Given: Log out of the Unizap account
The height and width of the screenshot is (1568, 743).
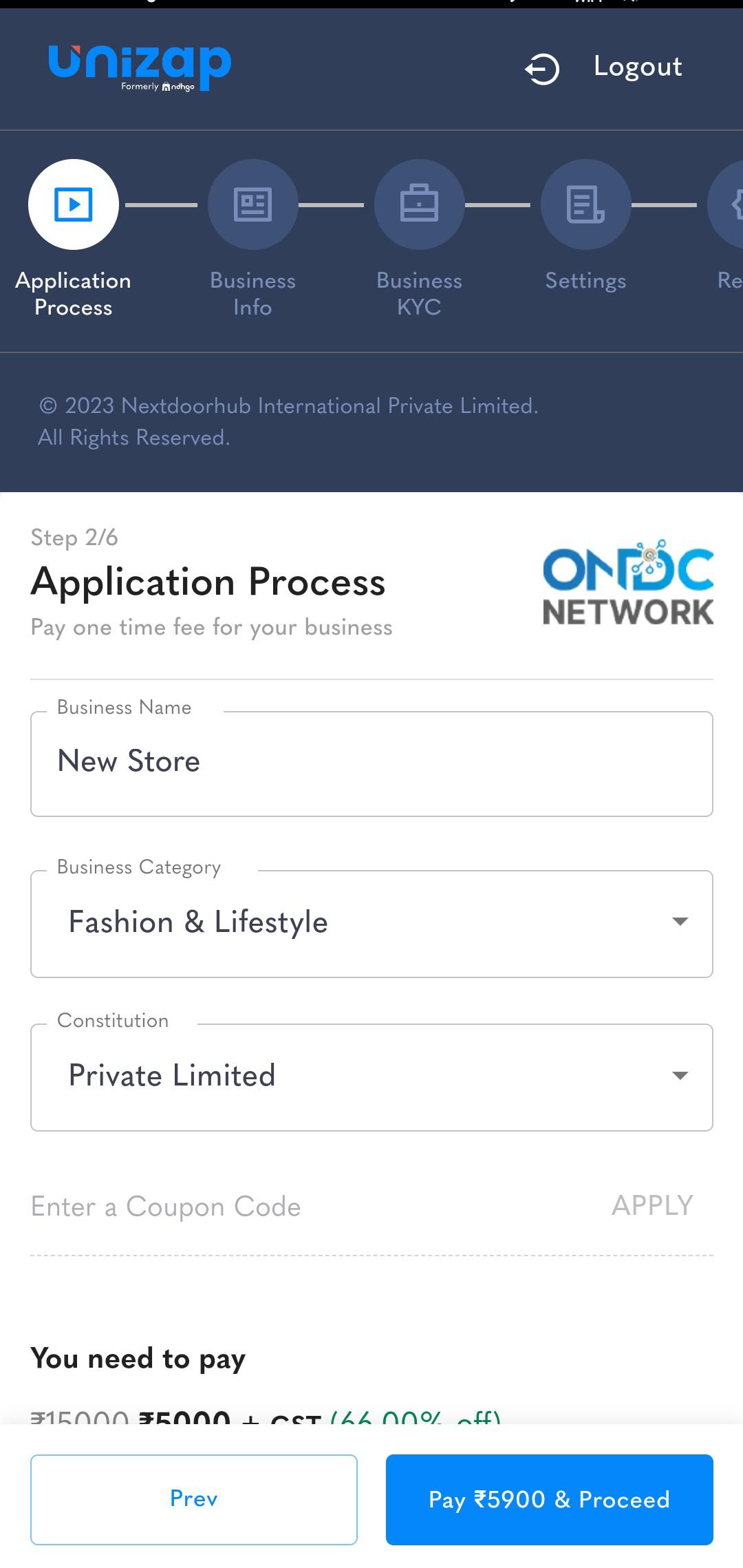Looking at the screenshot, I should (604, 67).
